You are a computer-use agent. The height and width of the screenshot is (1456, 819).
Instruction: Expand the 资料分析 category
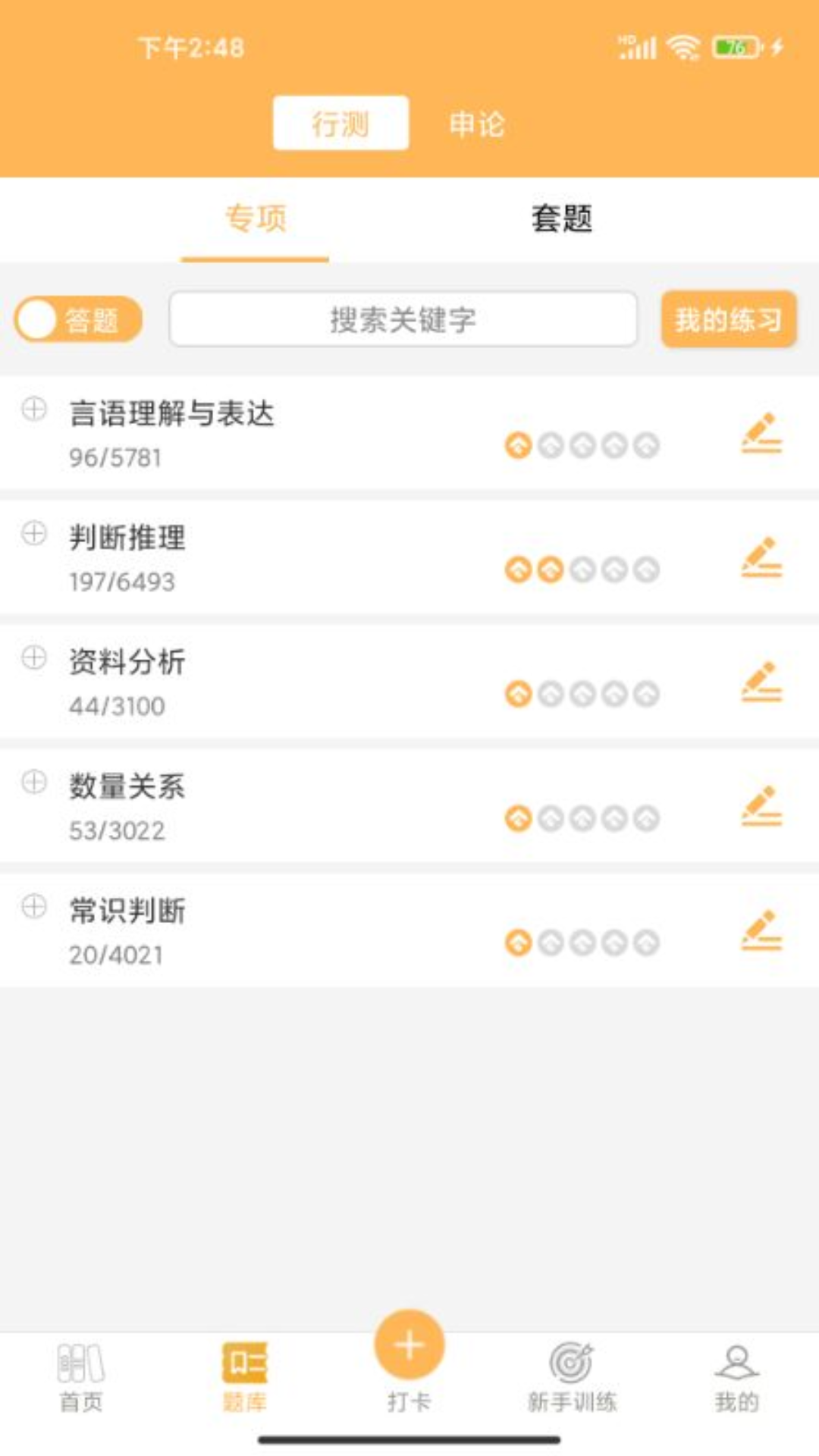pos(34,657)
